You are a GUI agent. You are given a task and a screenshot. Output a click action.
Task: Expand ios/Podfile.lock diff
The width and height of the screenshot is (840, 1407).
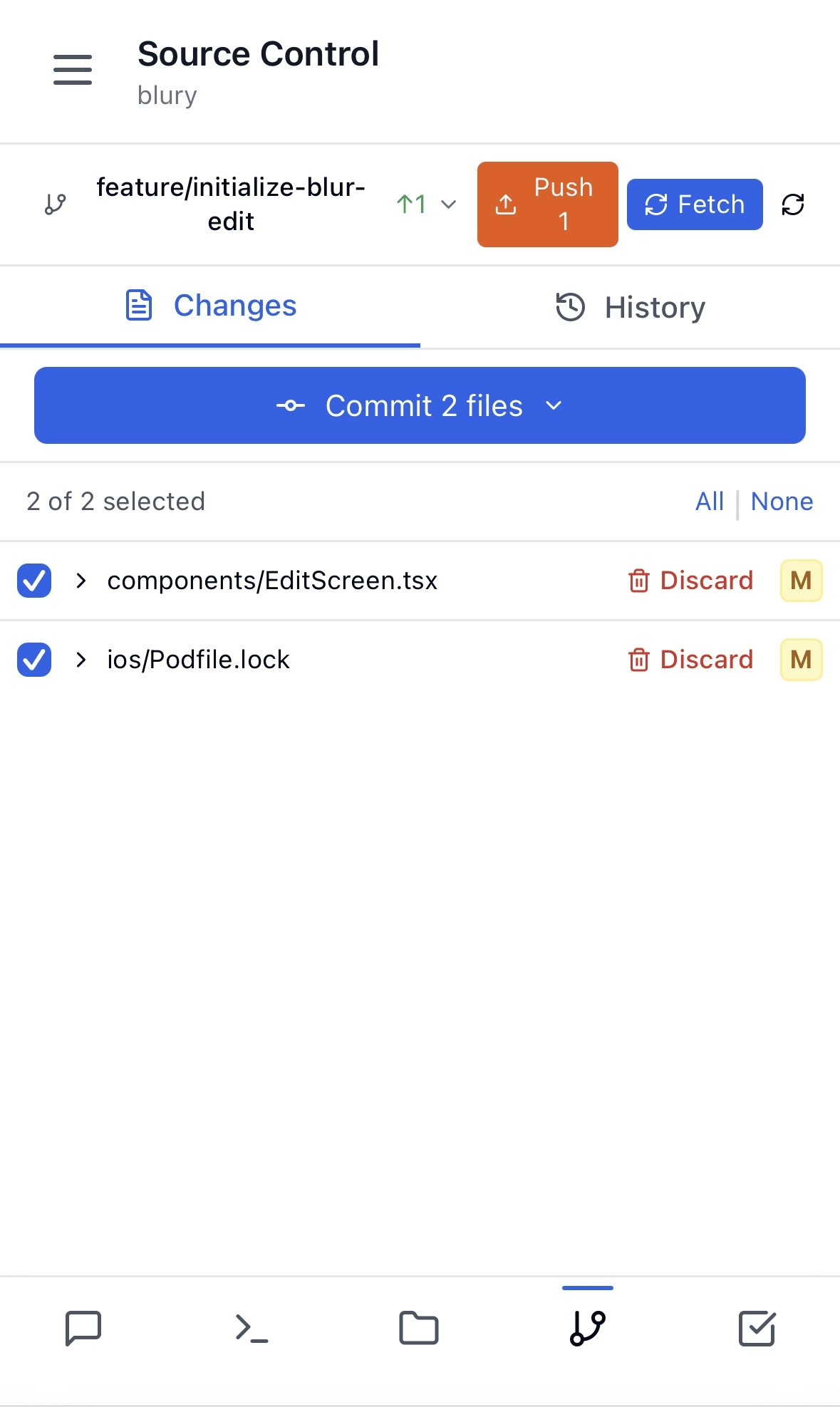tap(81, 660)
